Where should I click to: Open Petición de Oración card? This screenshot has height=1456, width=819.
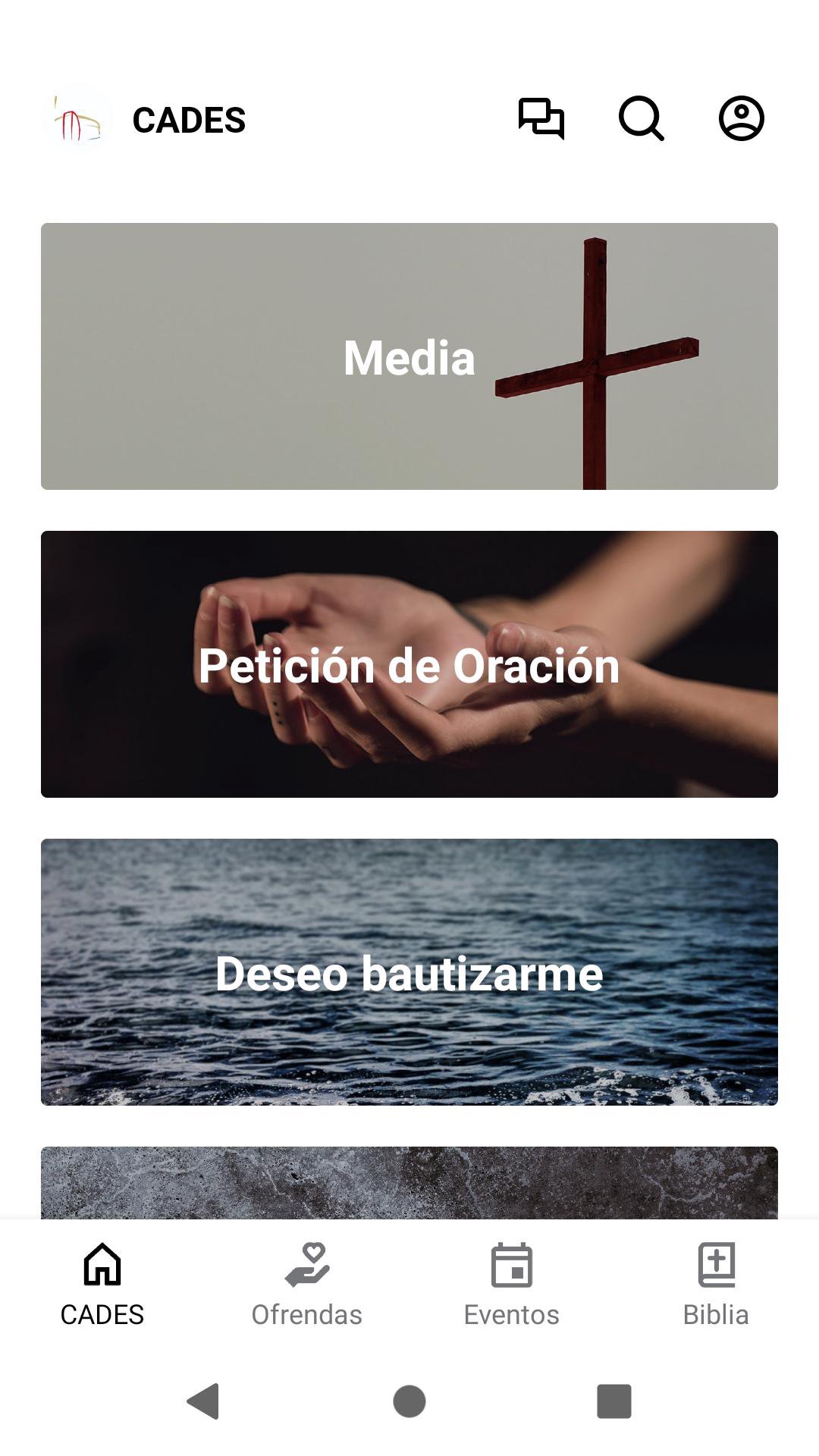click(409, 664)
